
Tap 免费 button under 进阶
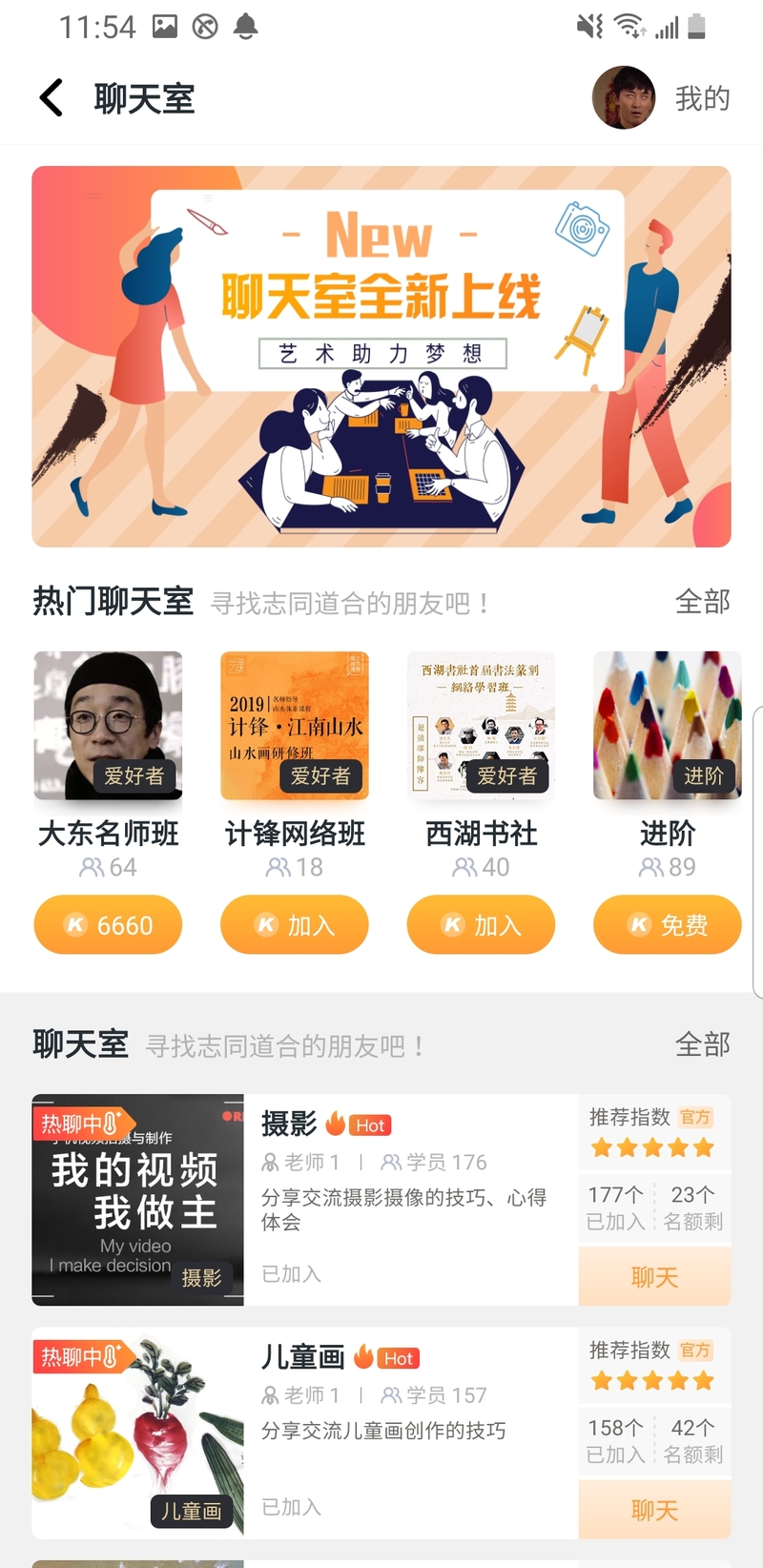pyautogui.click(x=667, y=924)
